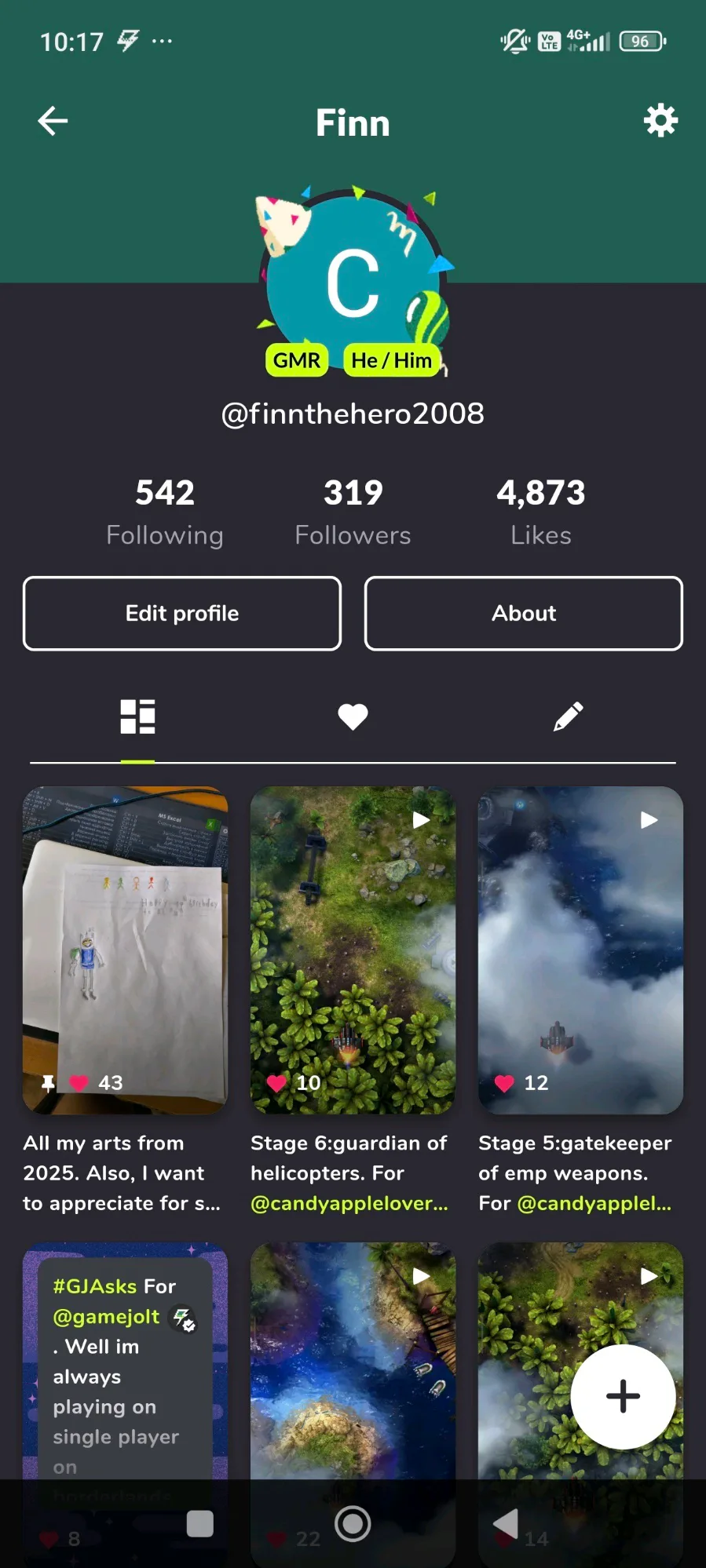Open recent apps from navigation bar
This screenshot has height=1568, width=706.
point(199,1523)
